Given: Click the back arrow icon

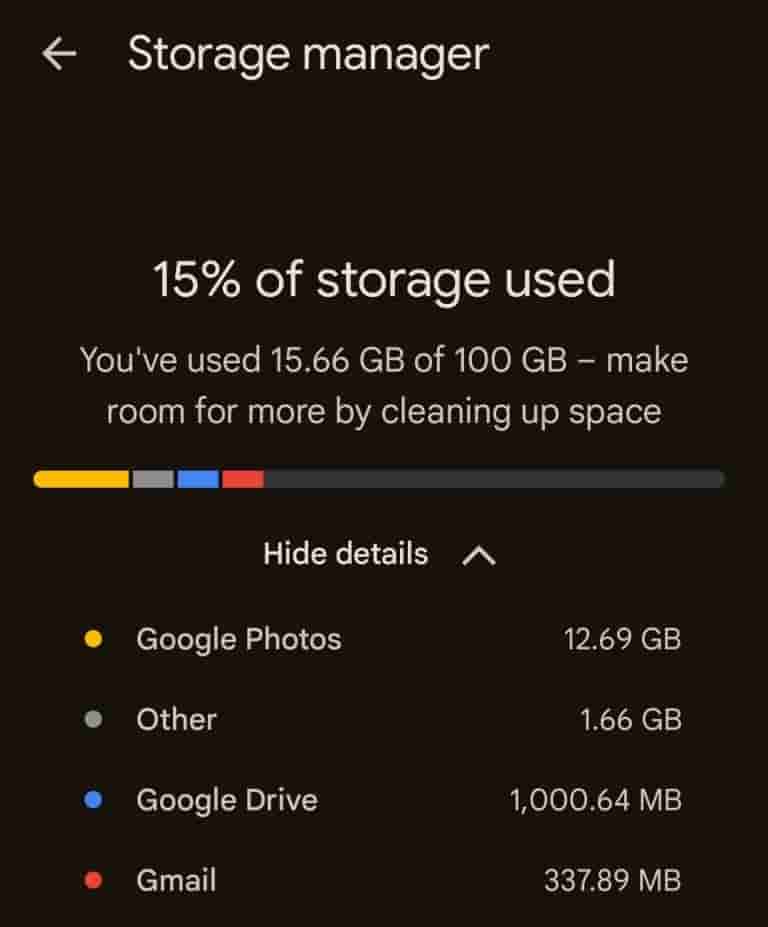Looking at the screenshot, I should (x=57, y=53).
